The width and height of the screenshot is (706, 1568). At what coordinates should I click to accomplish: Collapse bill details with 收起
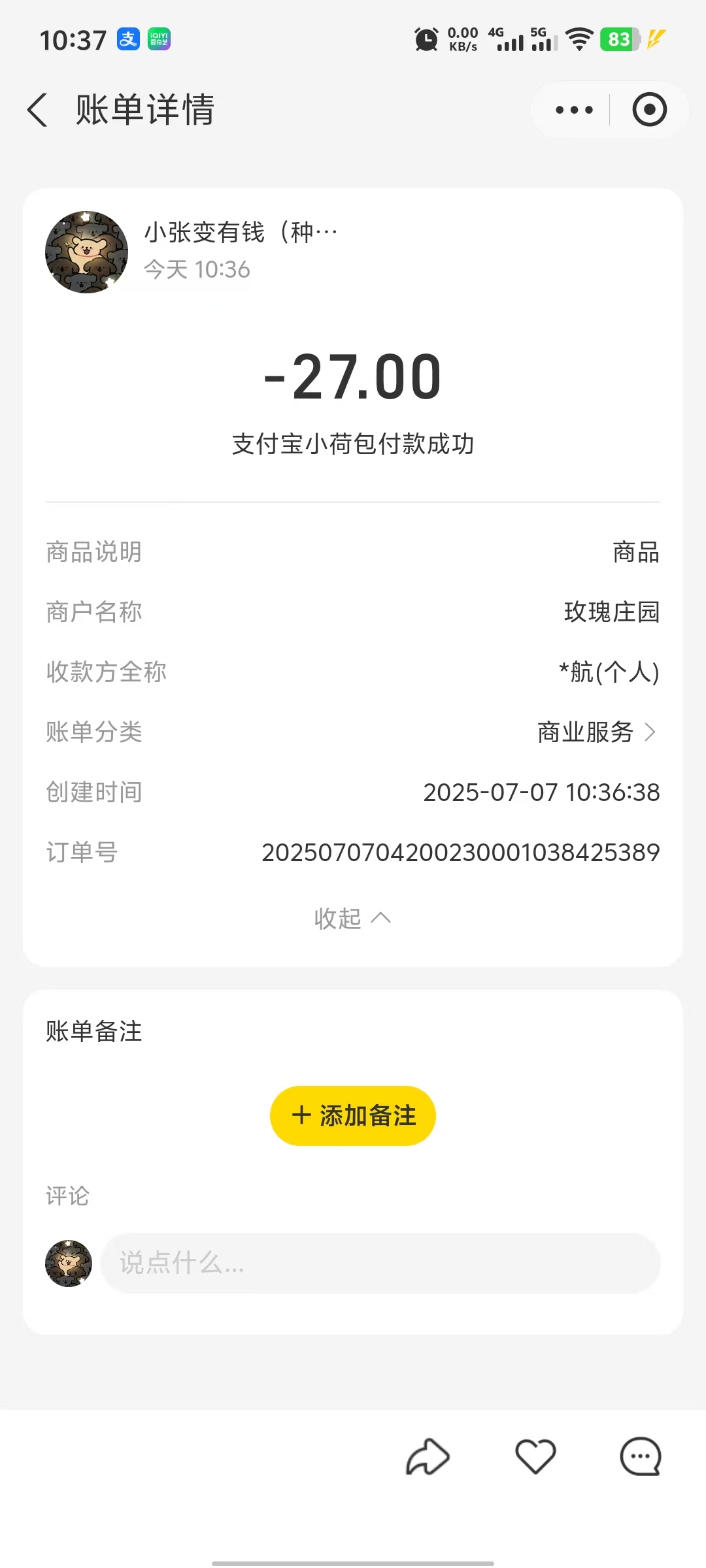click(x=352, y=919)
